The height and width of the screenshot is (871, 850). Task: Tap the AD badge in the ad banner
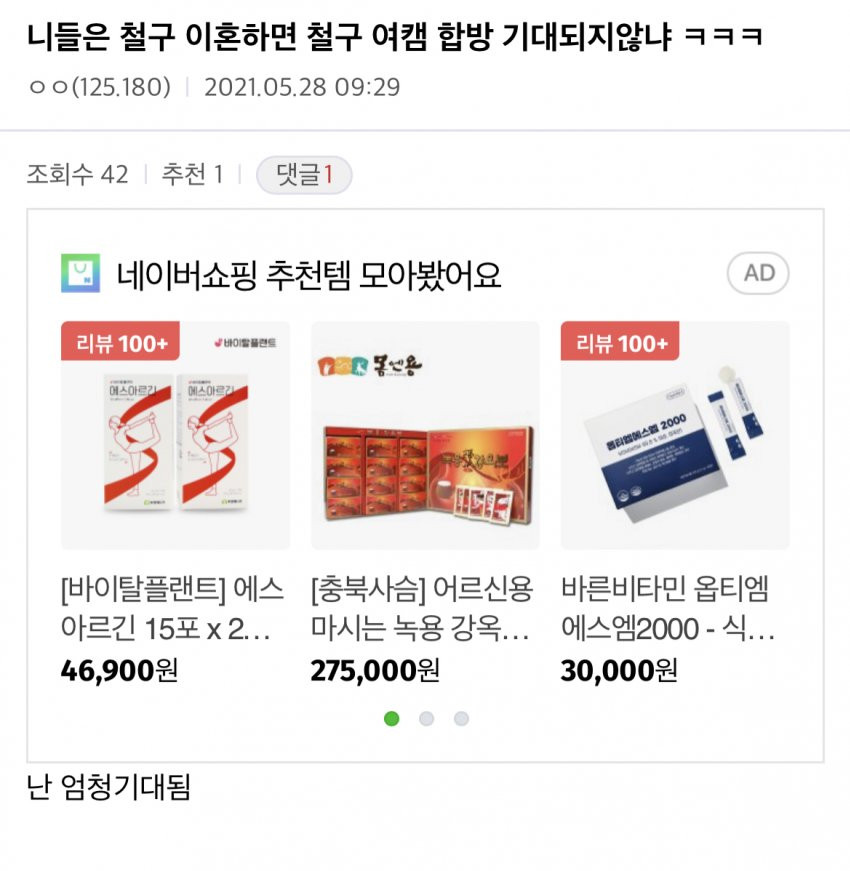(x=758, y=273)
